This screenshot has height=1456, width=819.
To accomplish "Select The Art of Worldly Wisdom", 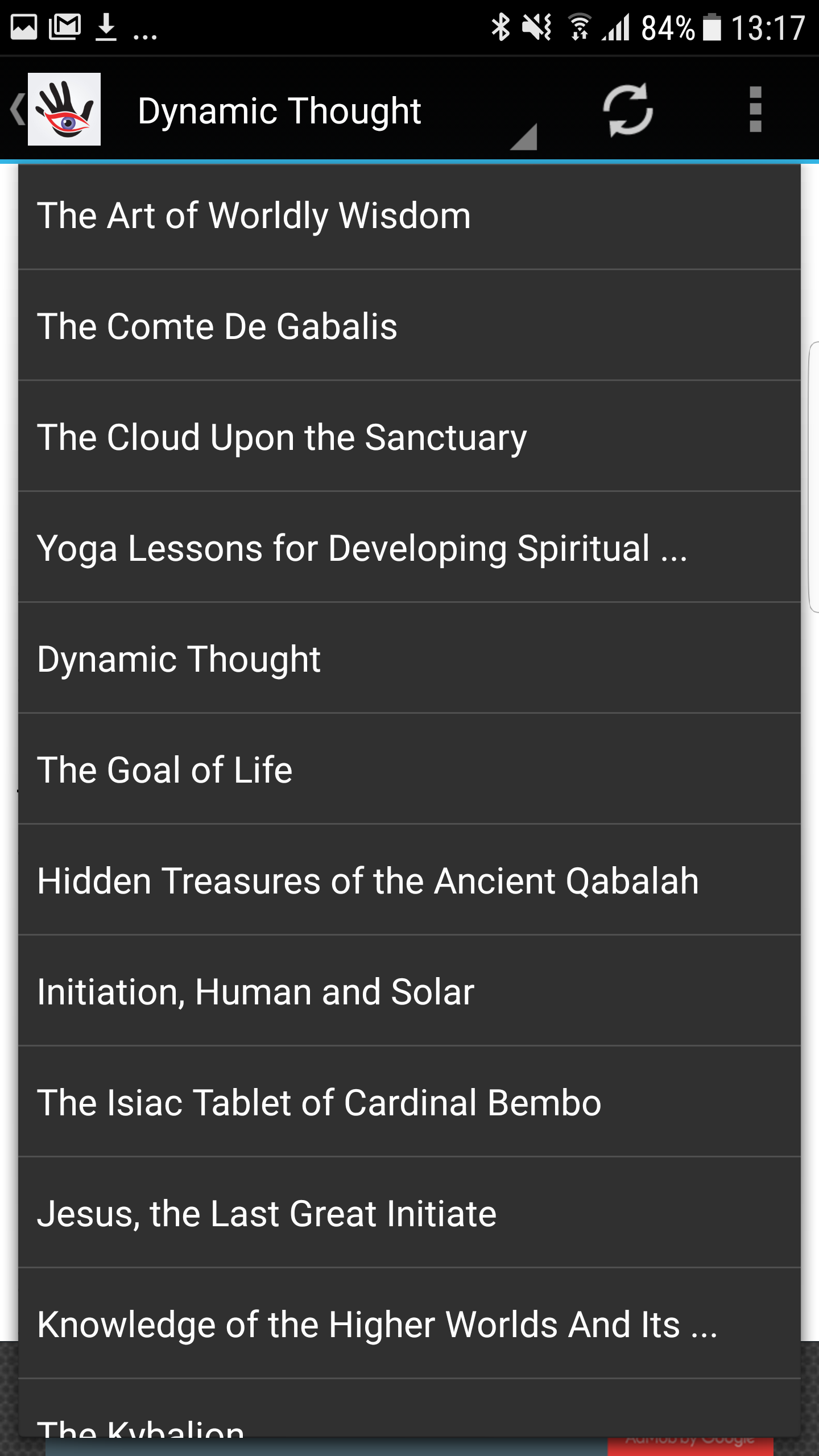I will pos(409,216).
